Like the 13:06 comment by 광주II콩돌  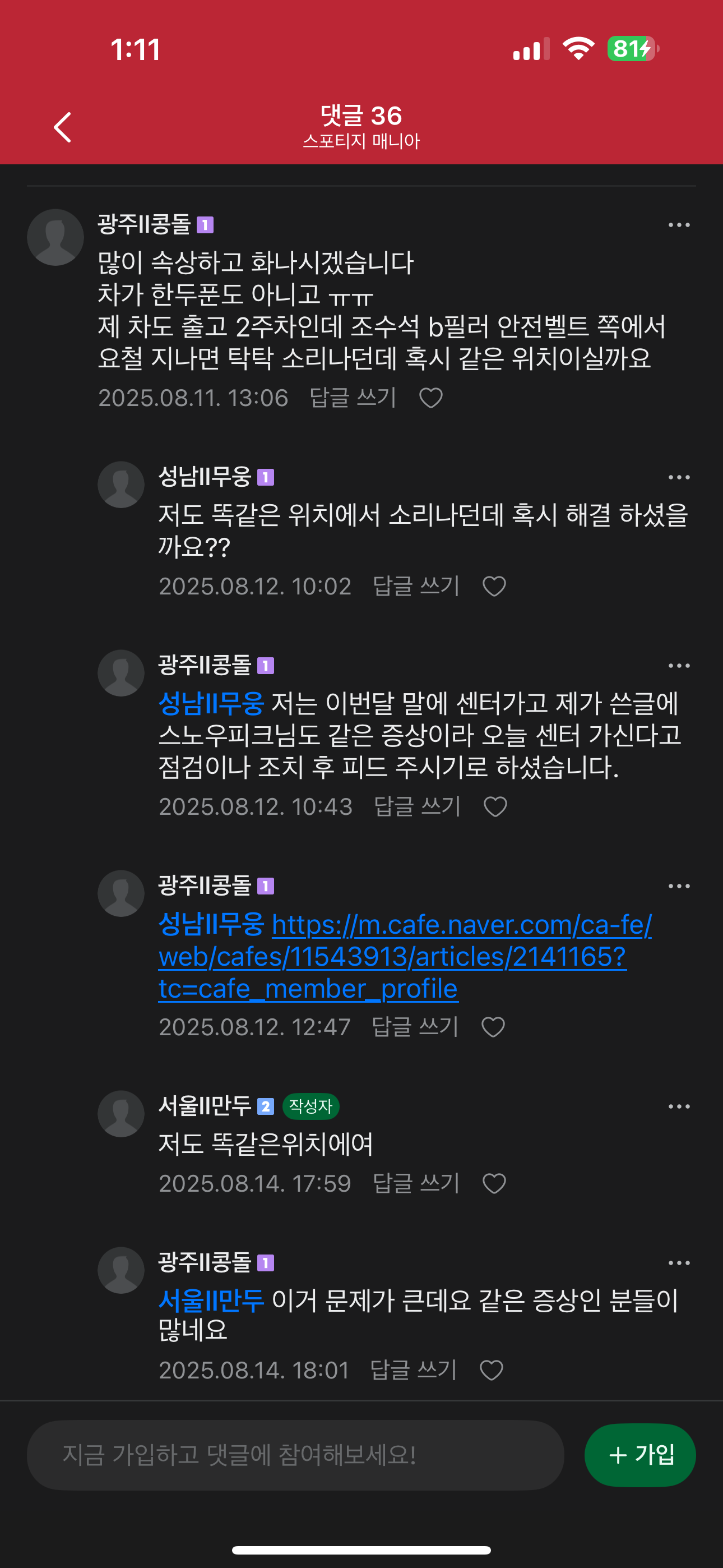click(x=431, y=398)
